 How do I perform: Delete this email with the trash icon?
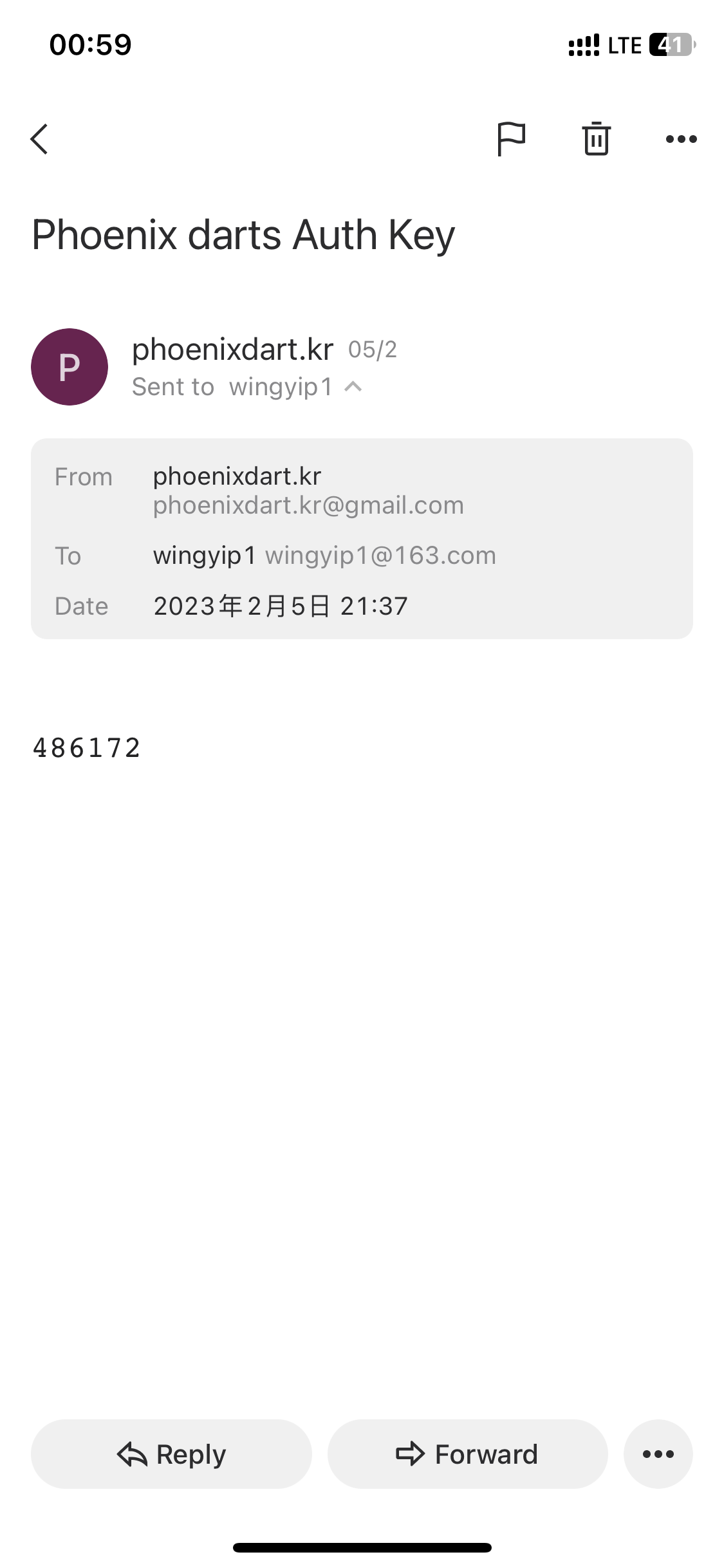[x=596, y=139]
